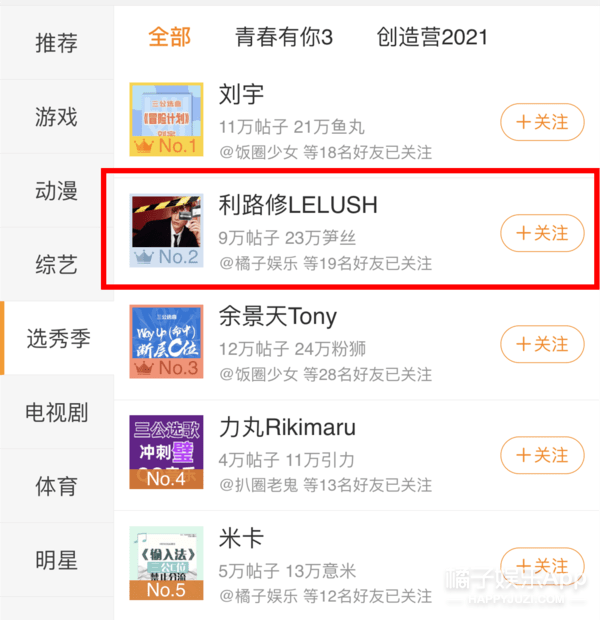Switch to the 明星 category

tap(56, 560)
